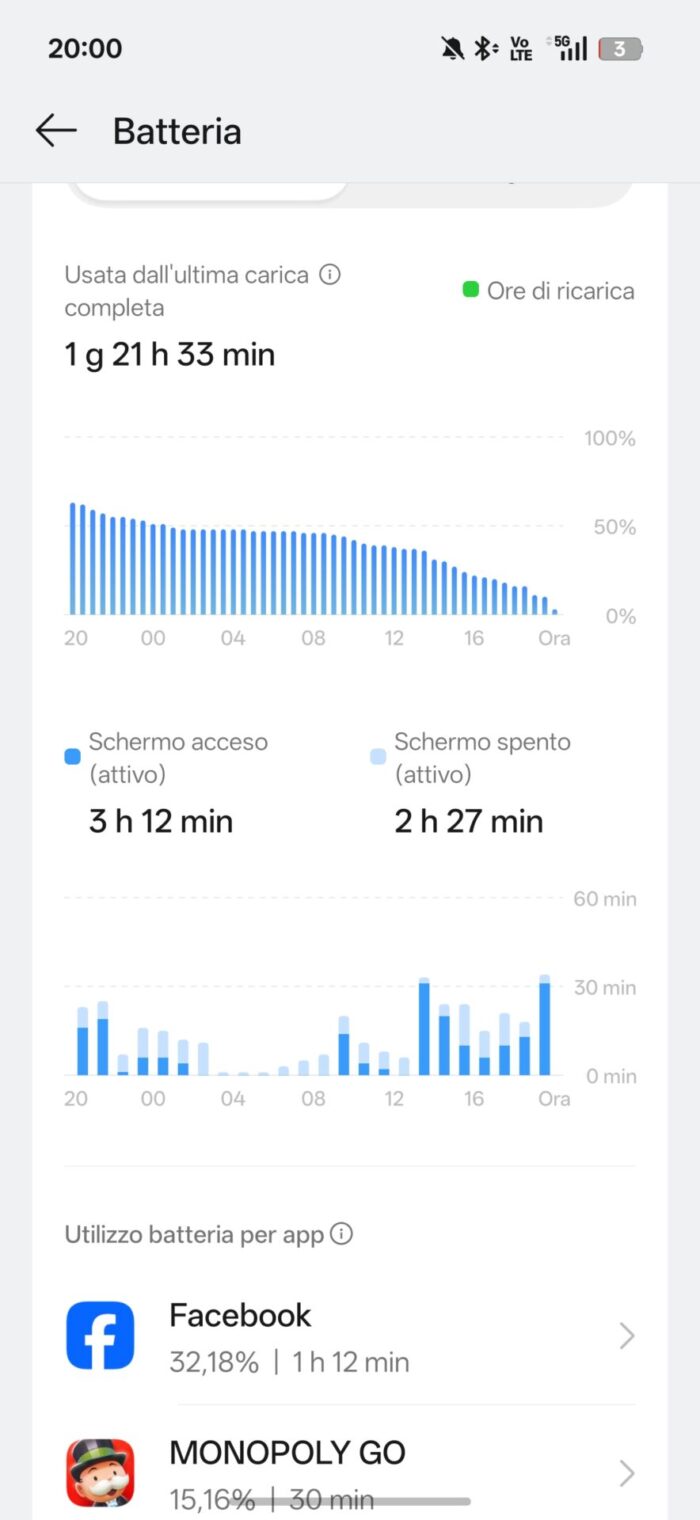
Task: Open info about Utilizzo batteria per app
Action: click(341, 1234)
